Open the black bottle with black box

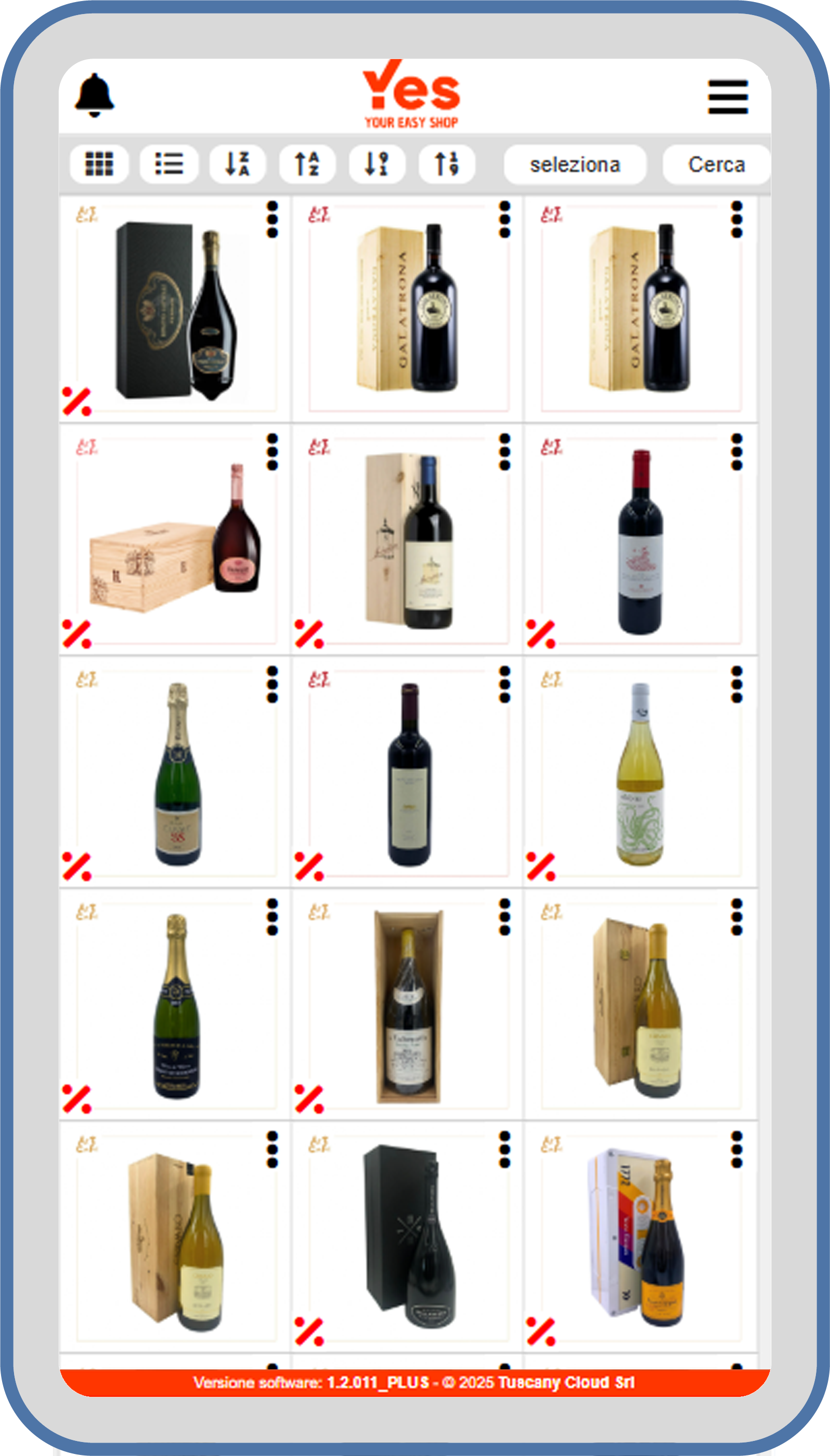407,1238
